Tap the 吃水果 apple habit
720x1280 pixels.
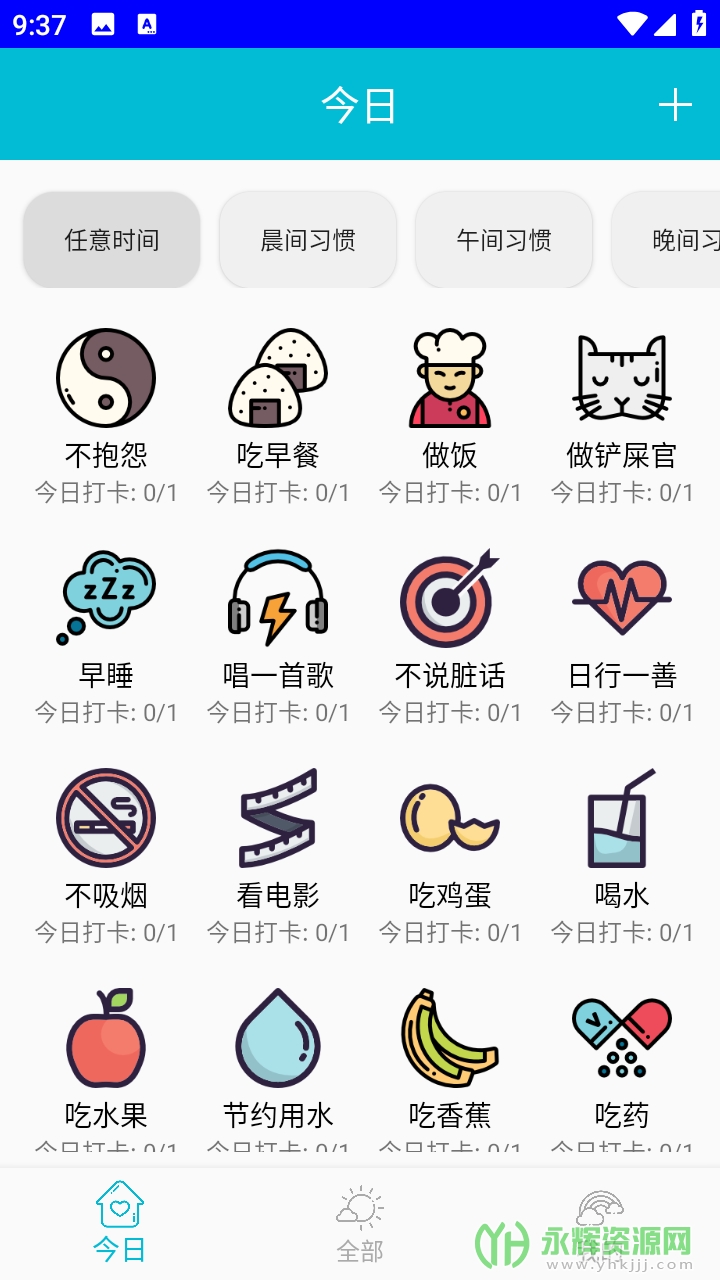(106, 1040)
